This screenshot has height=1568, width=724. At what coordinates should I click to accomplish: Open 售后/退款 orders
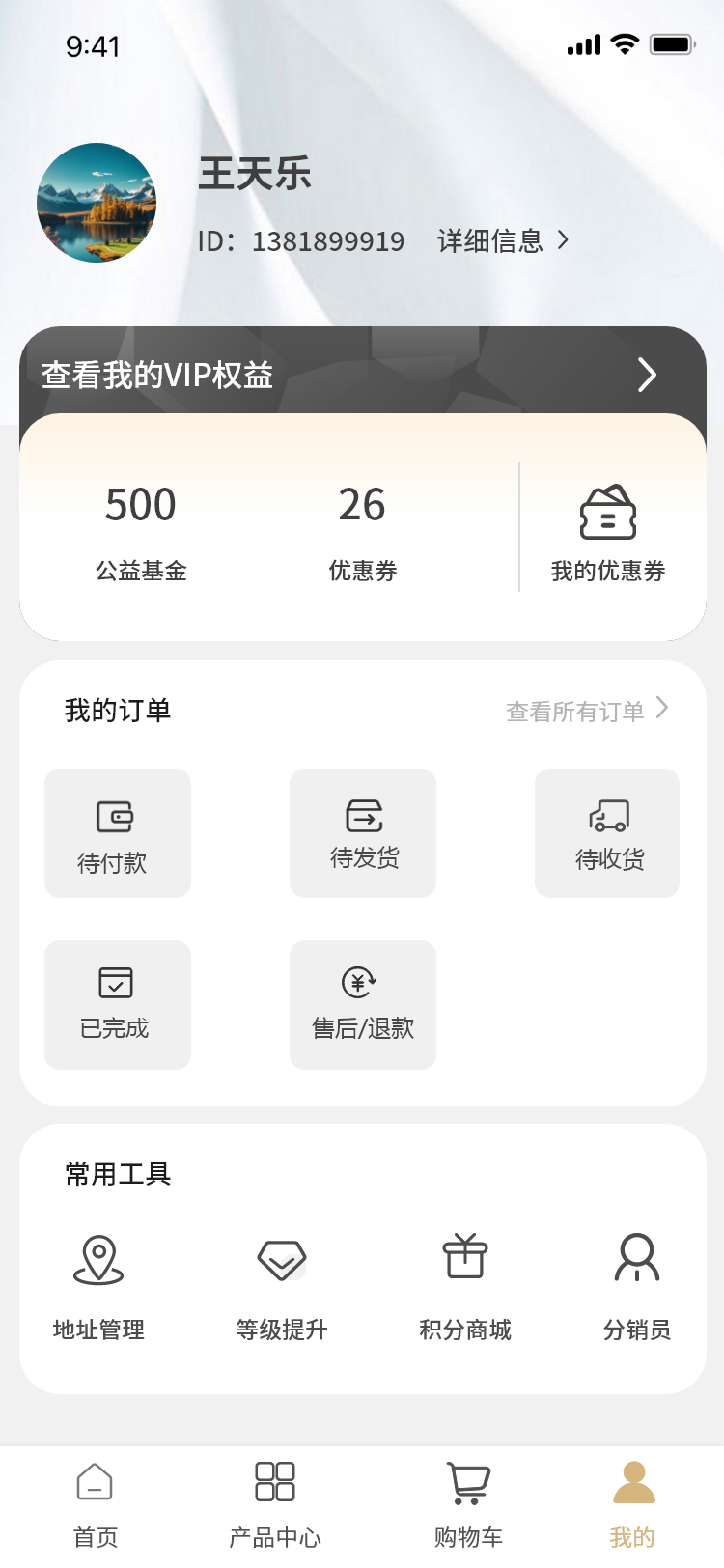click(363, 1005)
